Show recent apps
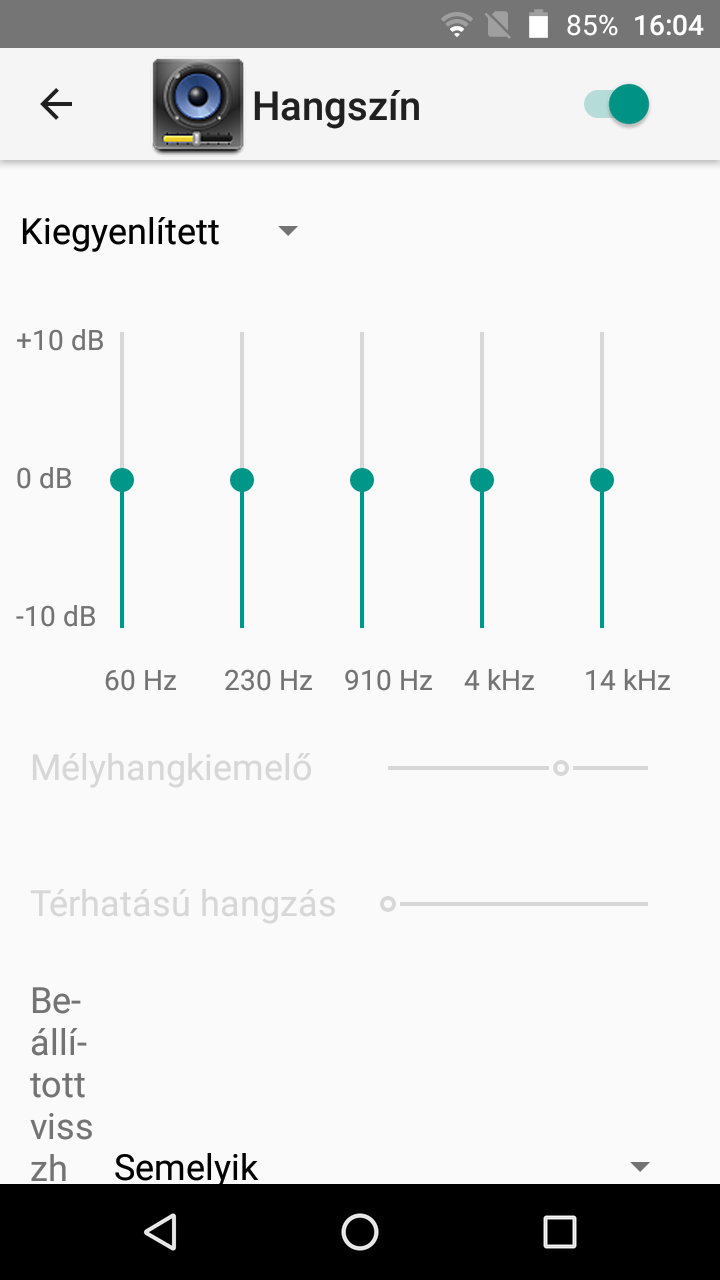Image resolution: width=720 pixels, height=1280 pixels. click(560, 1232)
